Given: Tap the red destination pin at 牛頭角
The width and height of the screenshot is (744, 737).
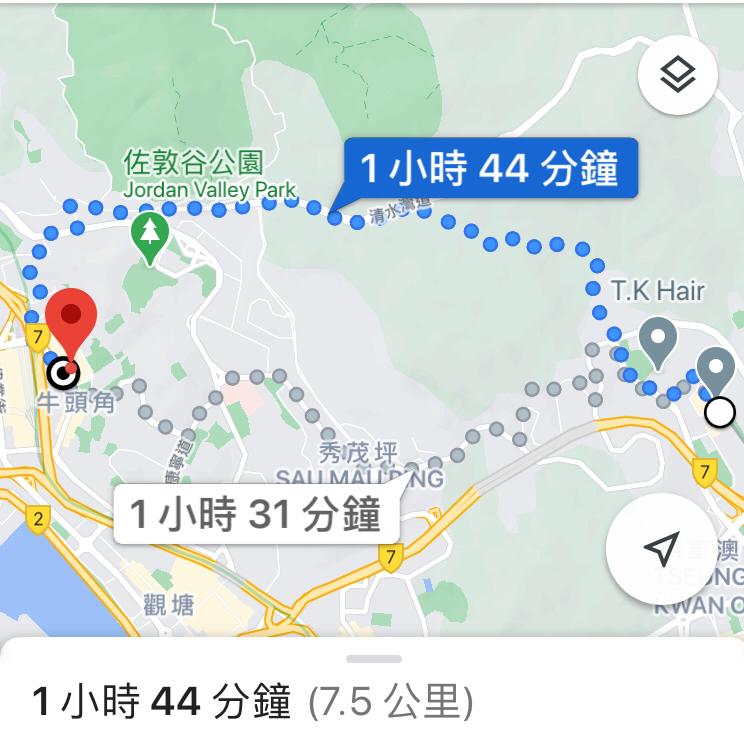Looking at the screenshot, I should coord(71,320).
